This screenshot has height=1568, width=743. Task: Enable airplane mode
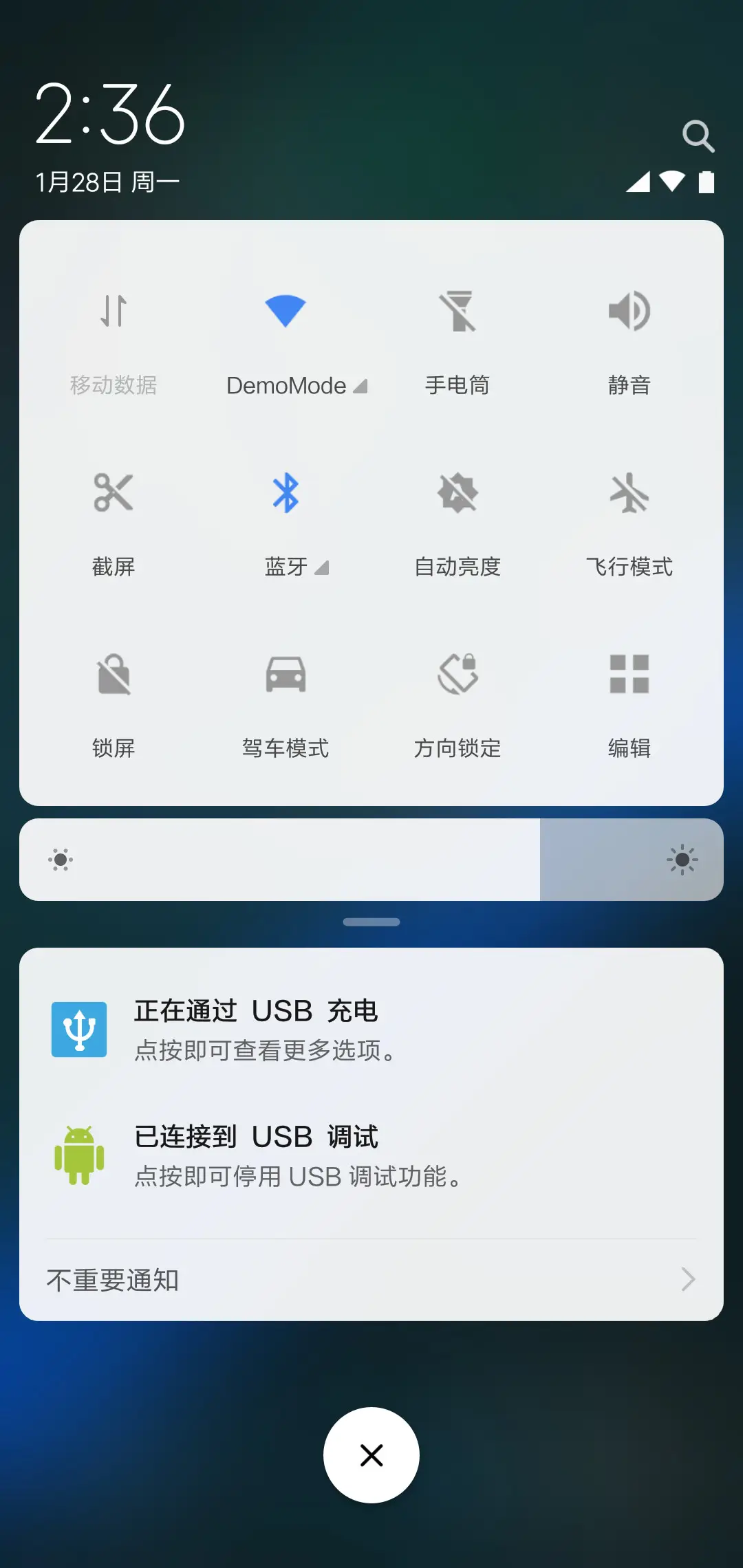tap(629, 519)
